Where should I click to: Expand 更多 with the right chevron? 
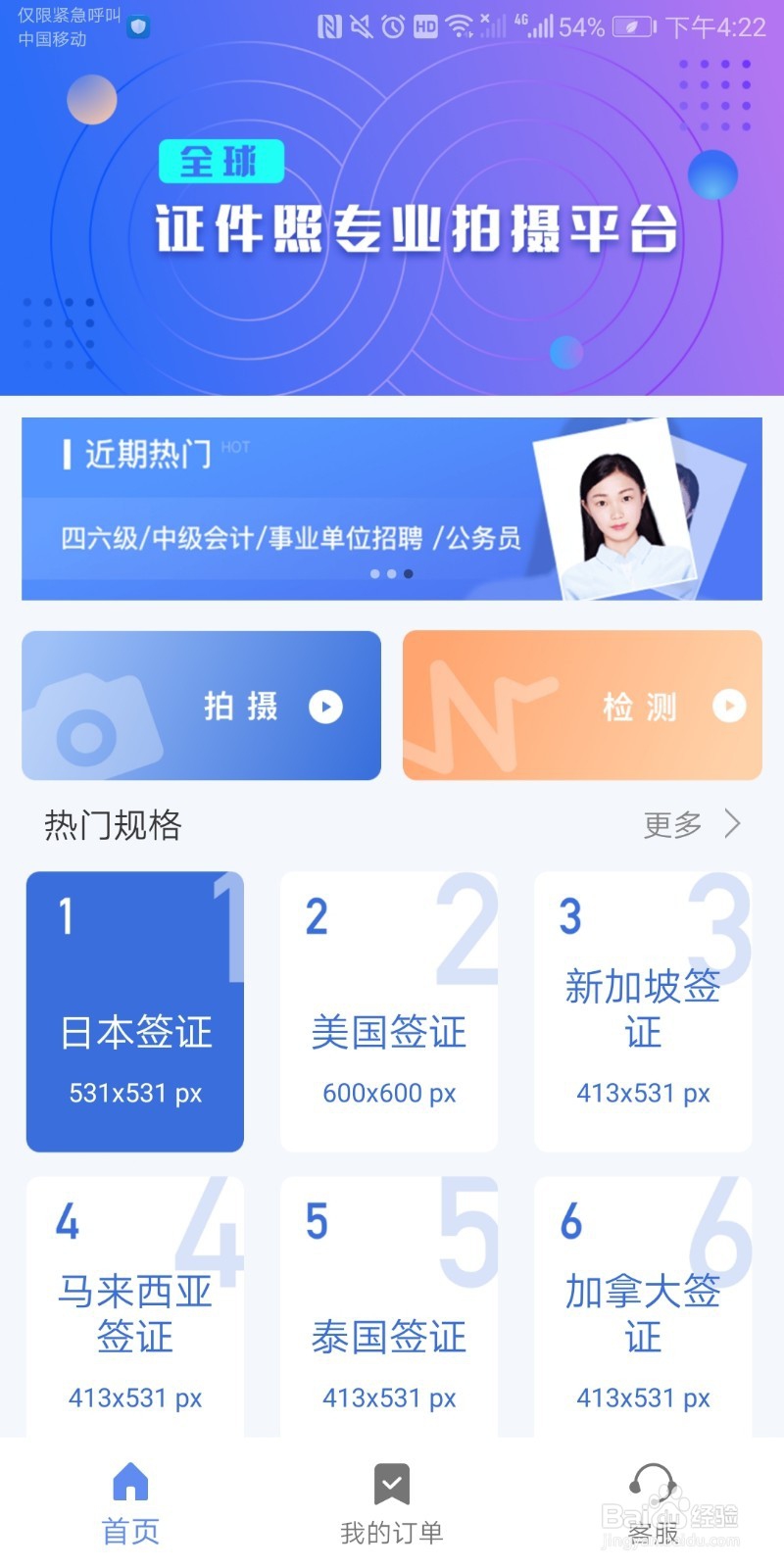point(733,824)
